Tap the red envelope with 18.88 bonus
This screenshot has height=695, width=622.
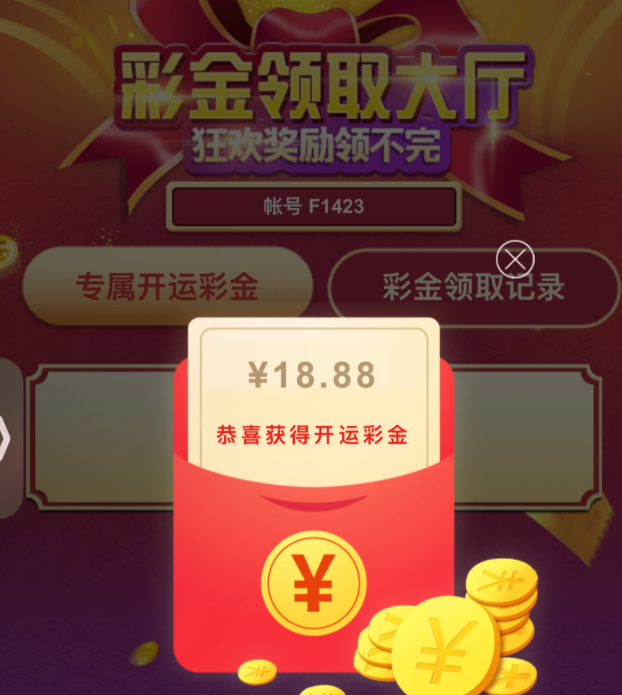[x=313, y=520]
